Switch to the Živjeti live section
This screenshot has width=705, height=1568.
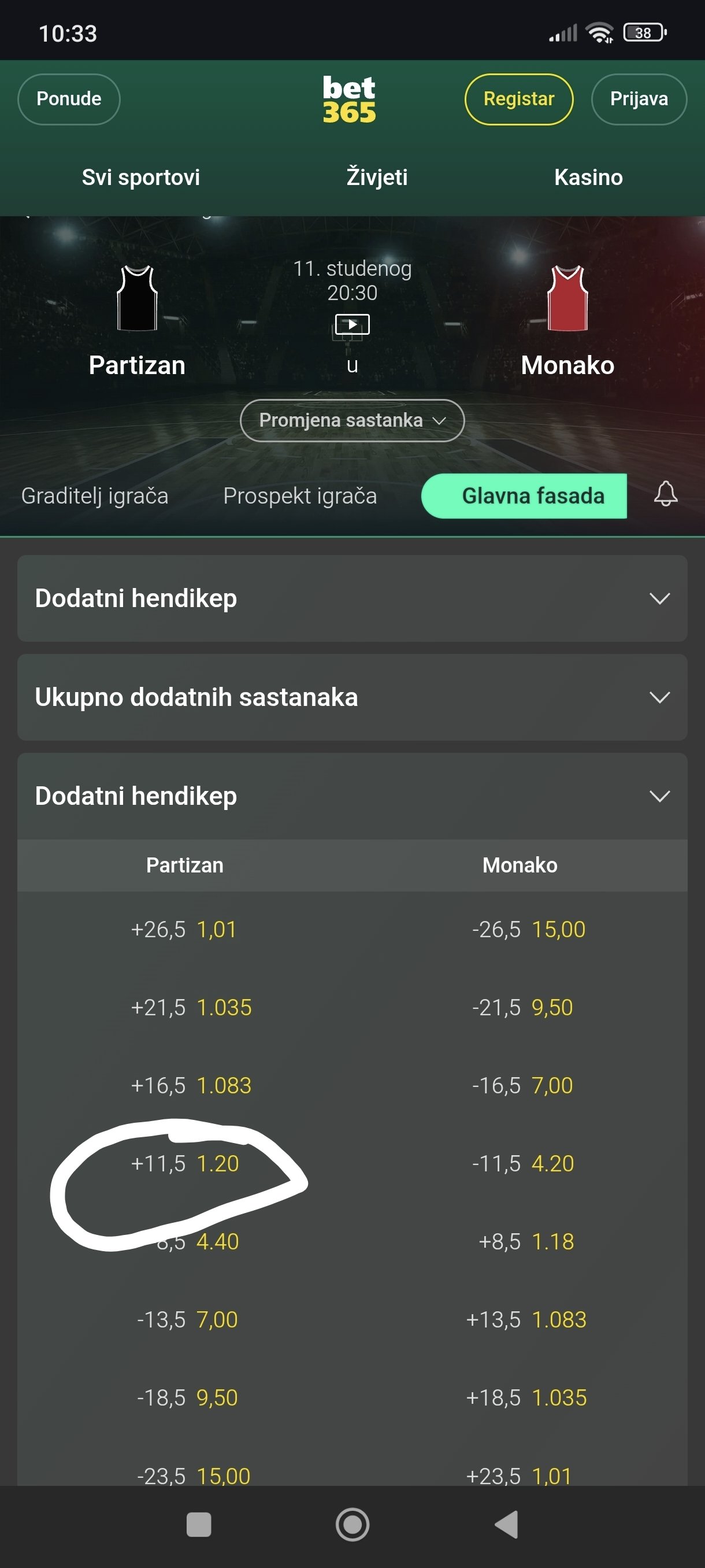pyautogui.click(x=377, y=177)
